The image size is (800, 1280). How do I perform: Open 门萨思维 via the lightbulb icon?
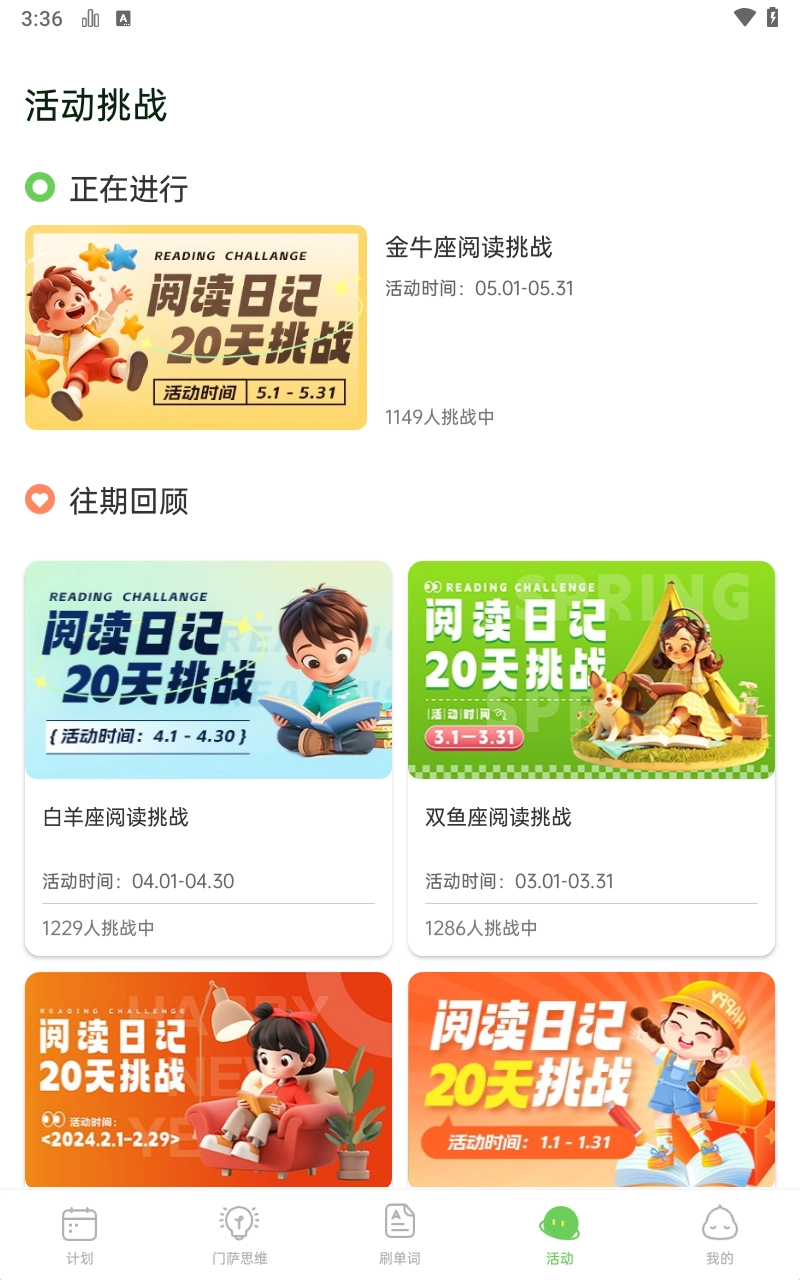tap(239, 1222)
